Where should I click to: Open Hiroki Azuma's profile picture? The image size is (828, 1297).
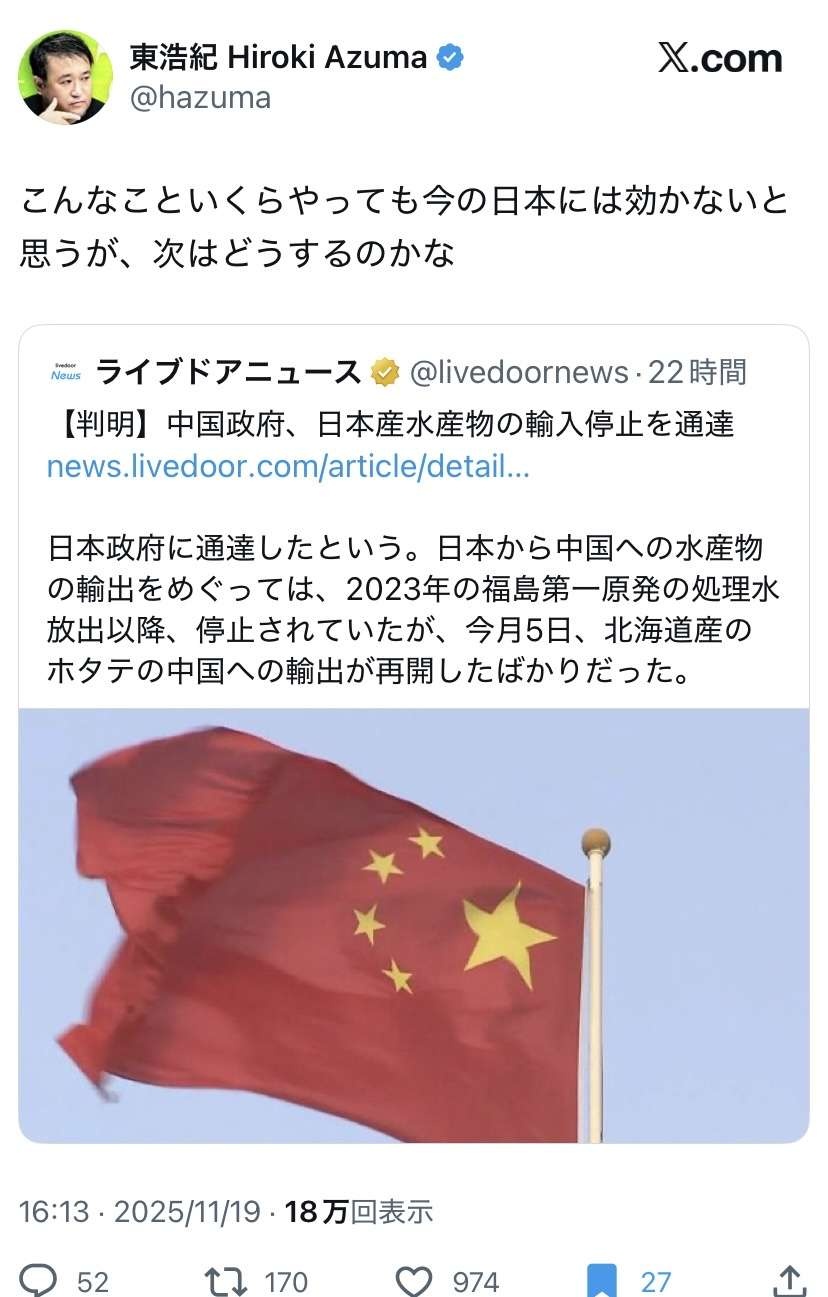click(x=66, y=77)
